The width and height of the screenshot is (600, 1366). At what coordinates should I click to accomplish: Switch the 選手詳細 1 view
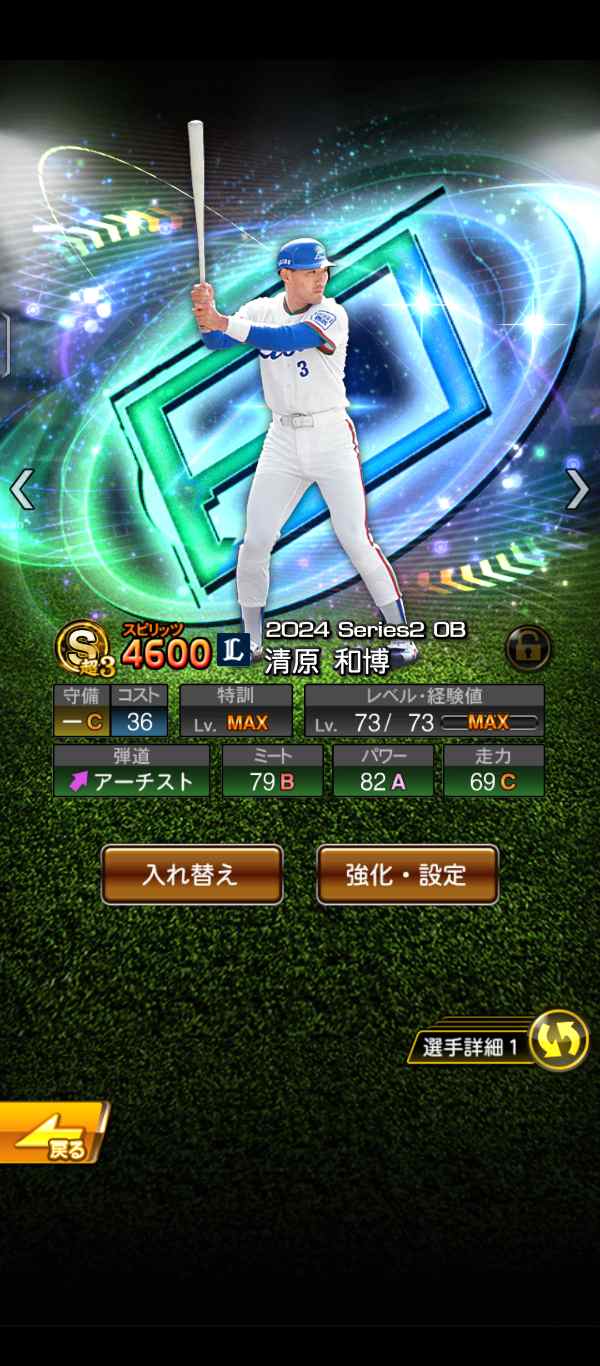click(x=557, y=1041)
